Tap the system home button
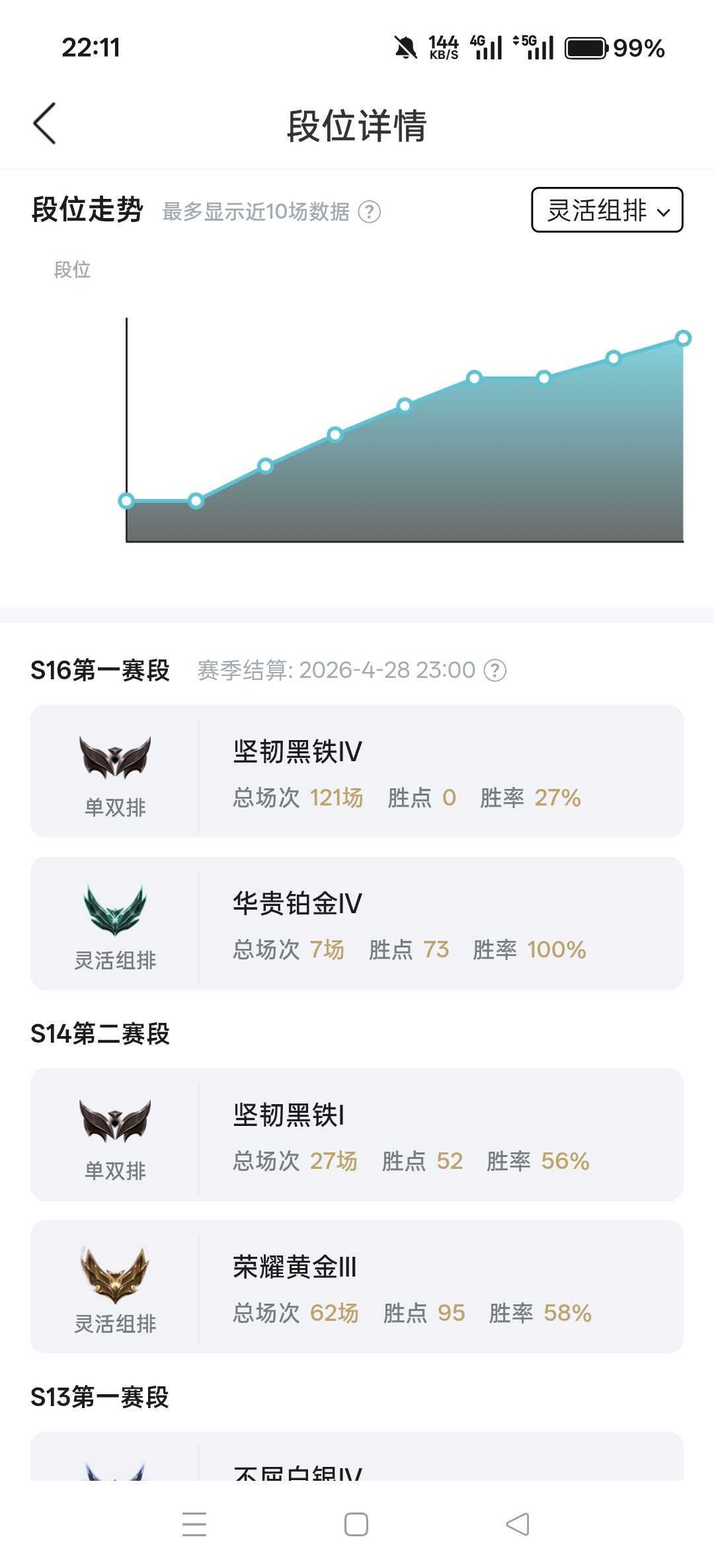The width and height of the screenshot is (714, 1568). (x=356, y=1524)
